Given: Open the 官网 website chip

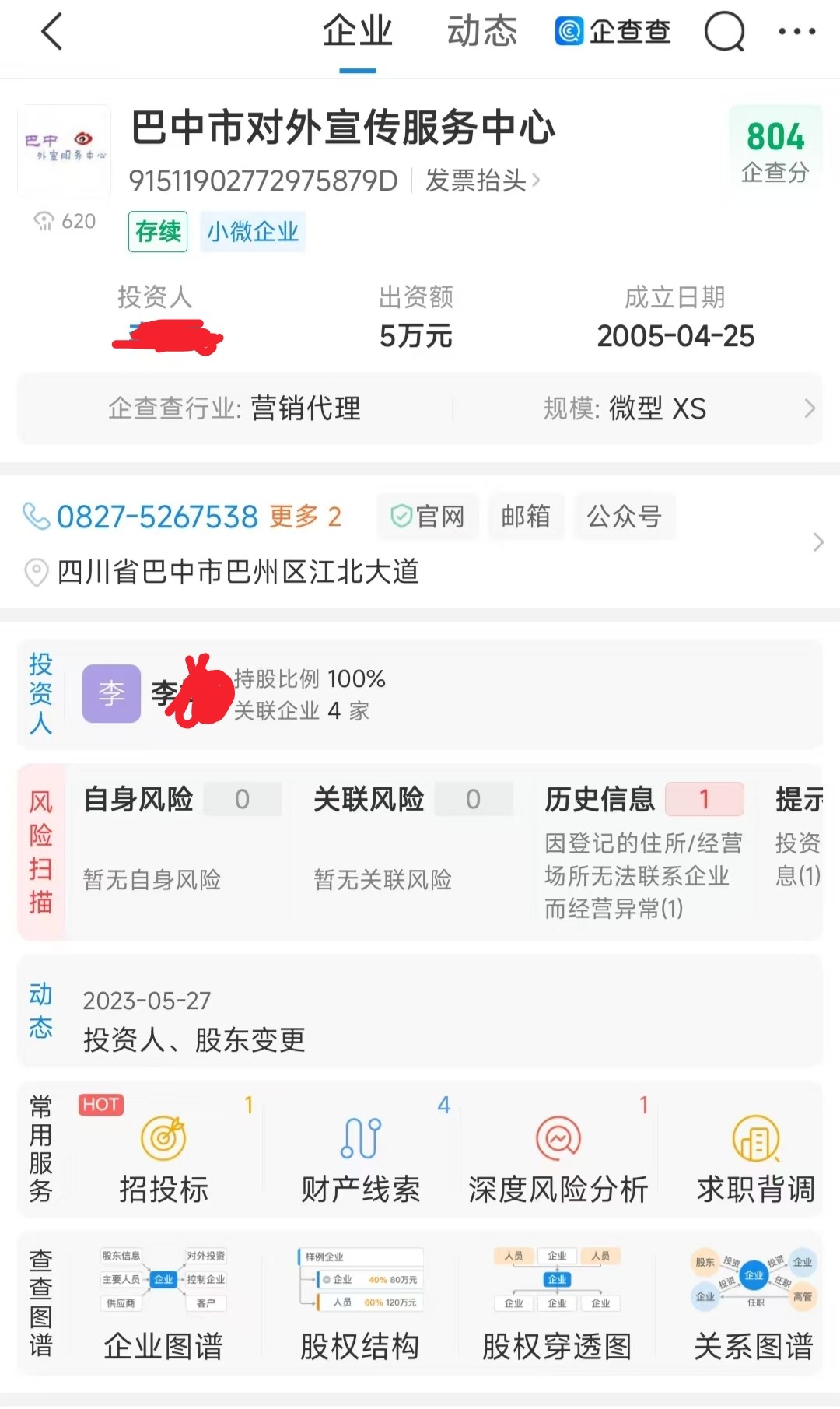Looking at the screenshot, I should tap(428, 517).
